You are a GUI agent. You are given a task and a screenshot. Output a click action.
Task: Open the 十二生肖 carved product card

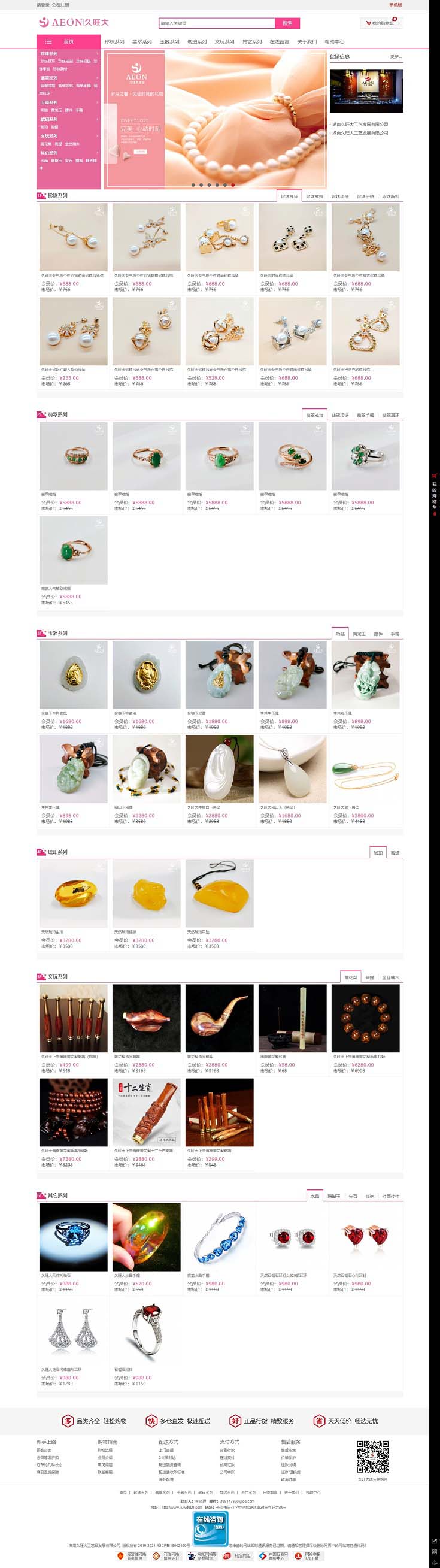[x=147, y=1112]
